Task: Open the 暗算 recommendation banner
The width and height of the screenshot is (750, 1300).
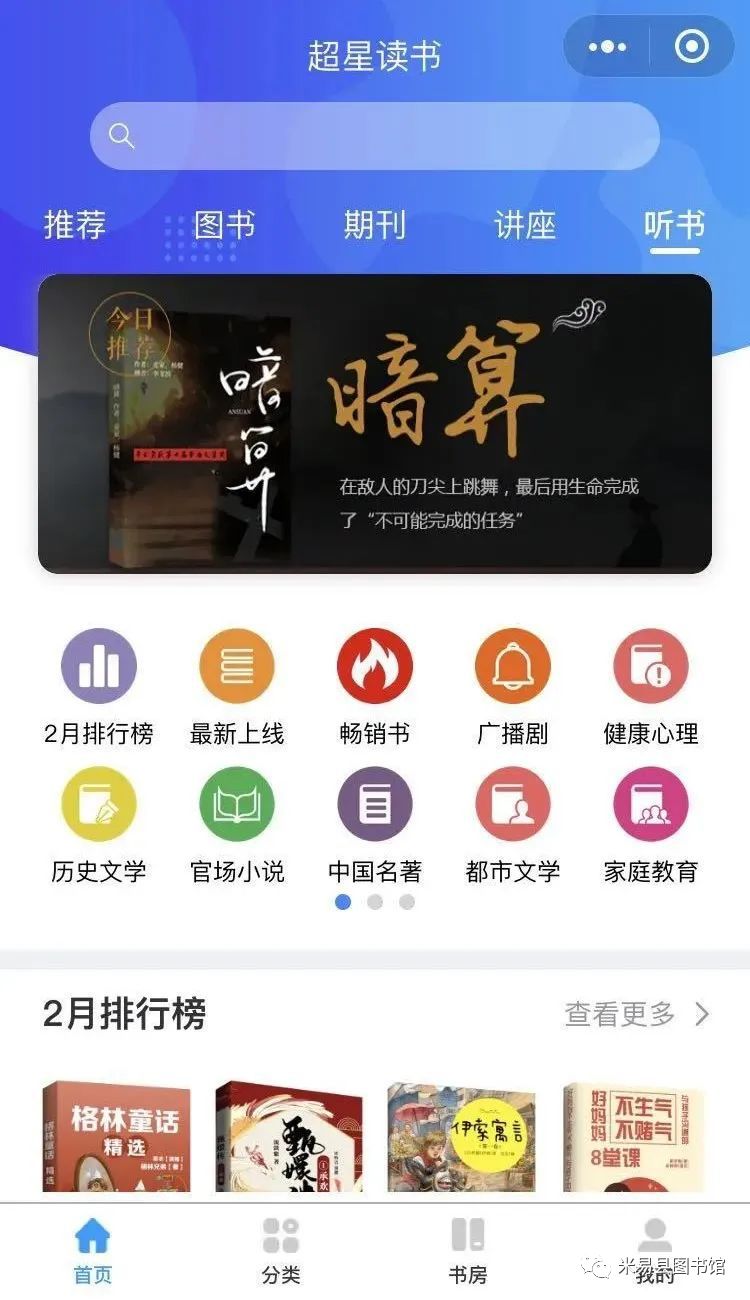Action: (x=375, y=423)
